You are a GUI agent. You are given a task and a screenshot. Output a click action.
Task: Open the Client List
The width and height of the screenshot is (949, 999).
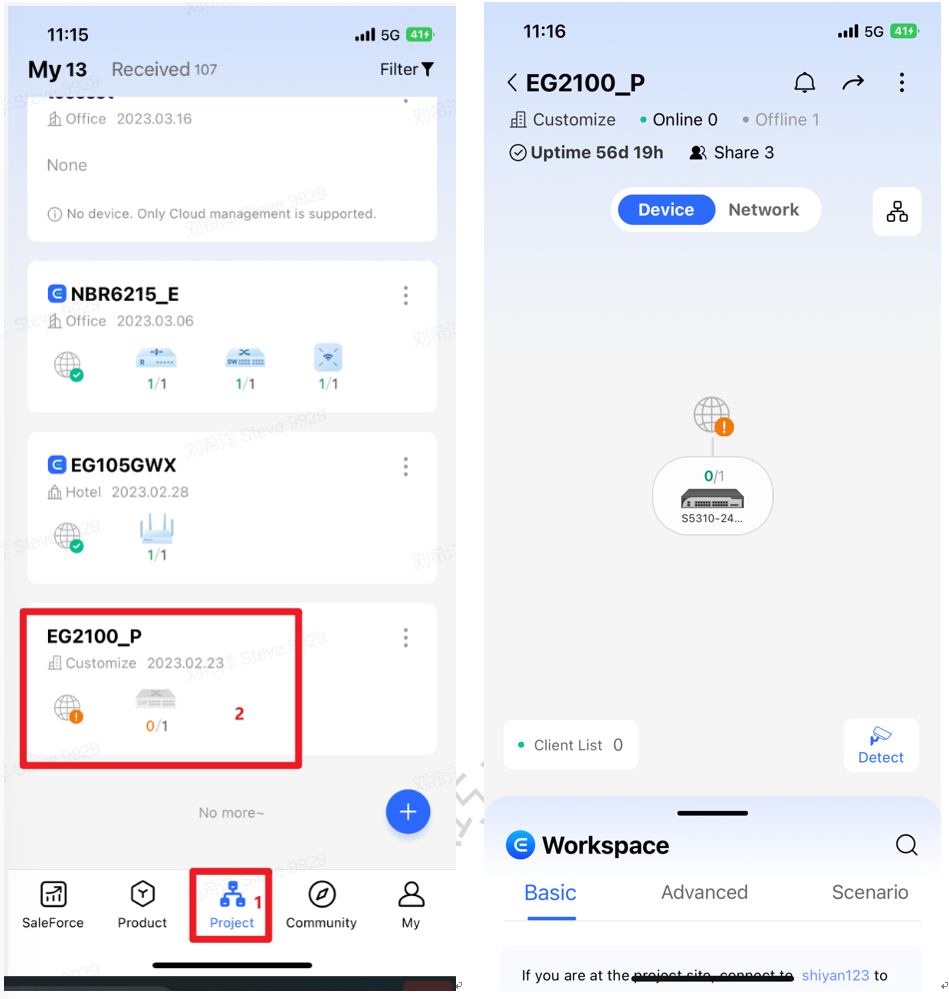pyautogui.click(x=570, y=745)
